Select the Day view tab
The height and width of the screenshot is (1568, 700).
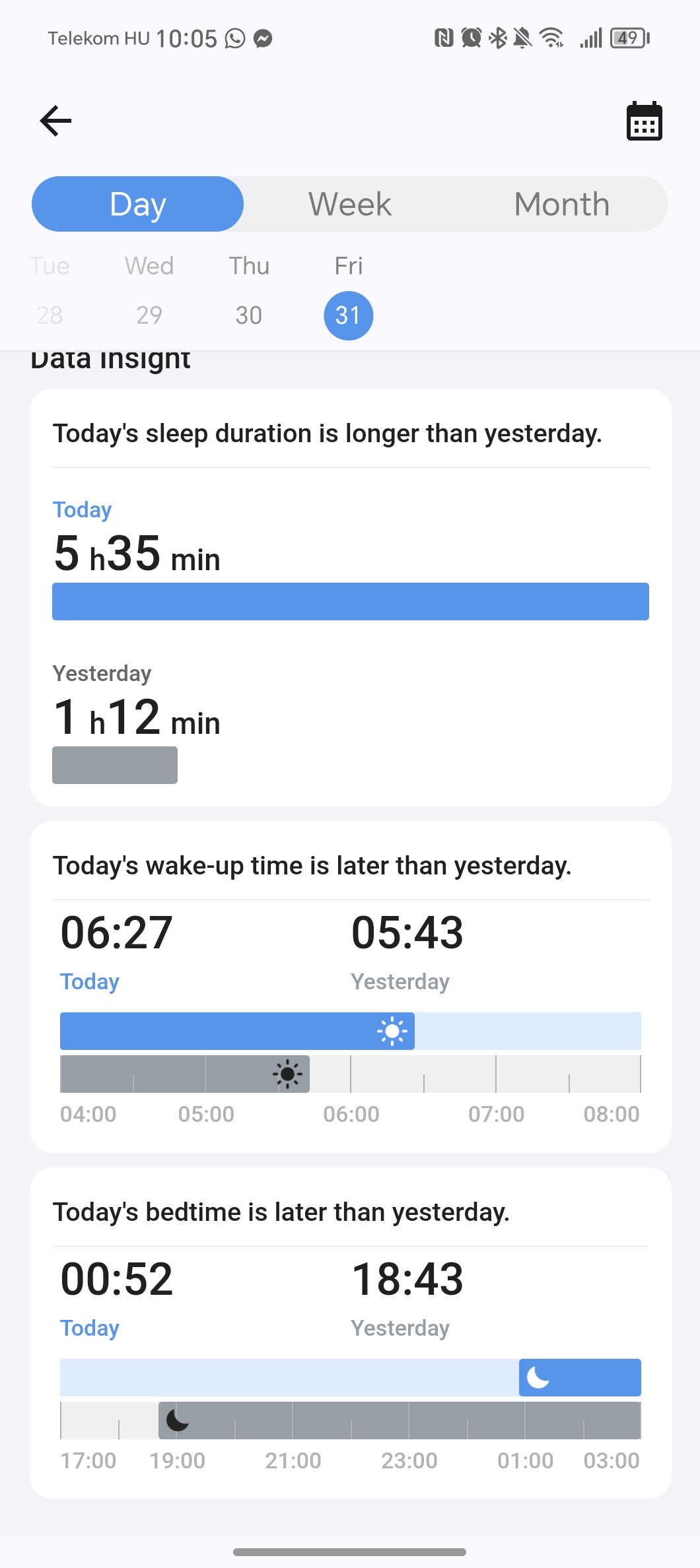tap(137, 204)
